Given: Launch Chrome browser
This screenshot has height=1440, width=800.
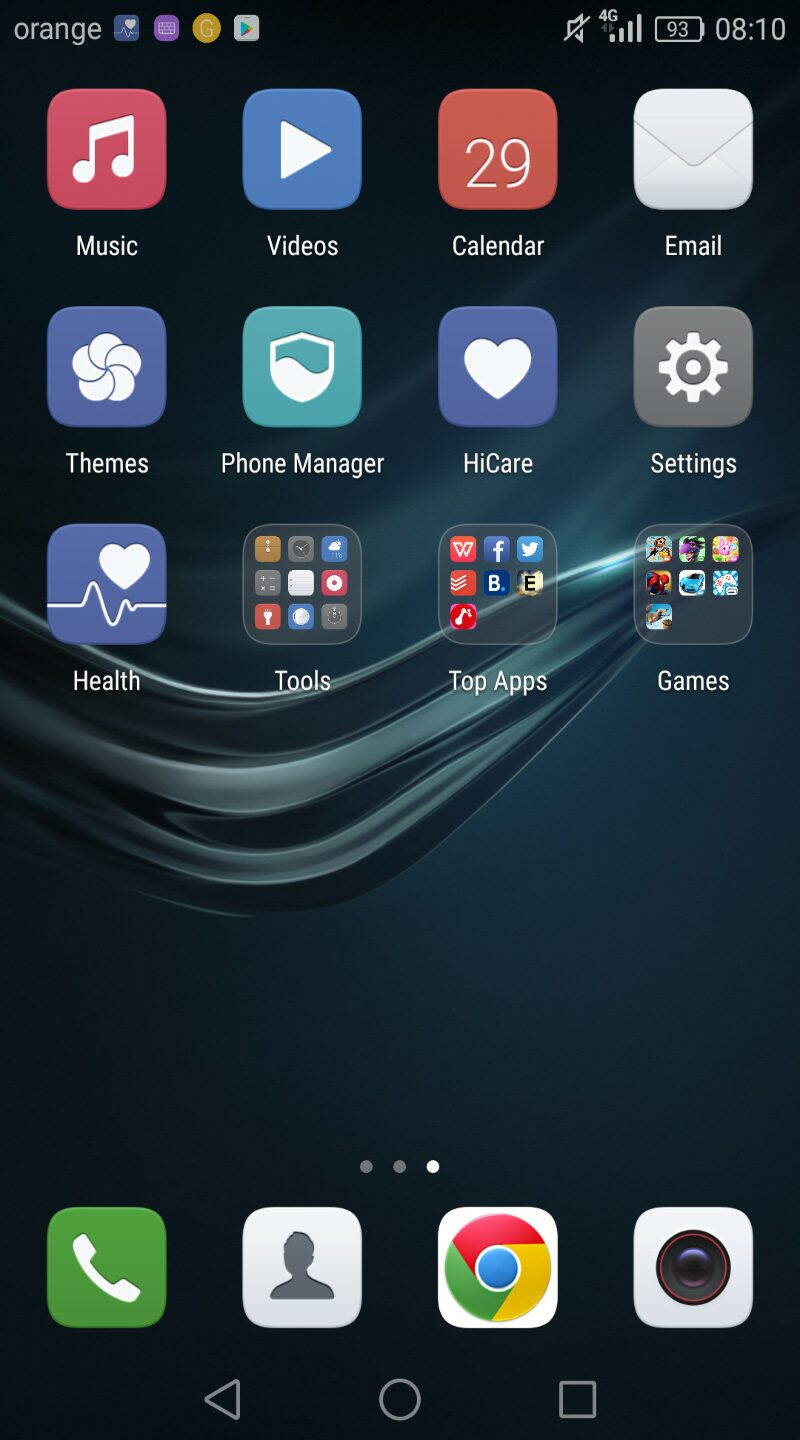Looking at the screenshot, I should pos(498,1267).
